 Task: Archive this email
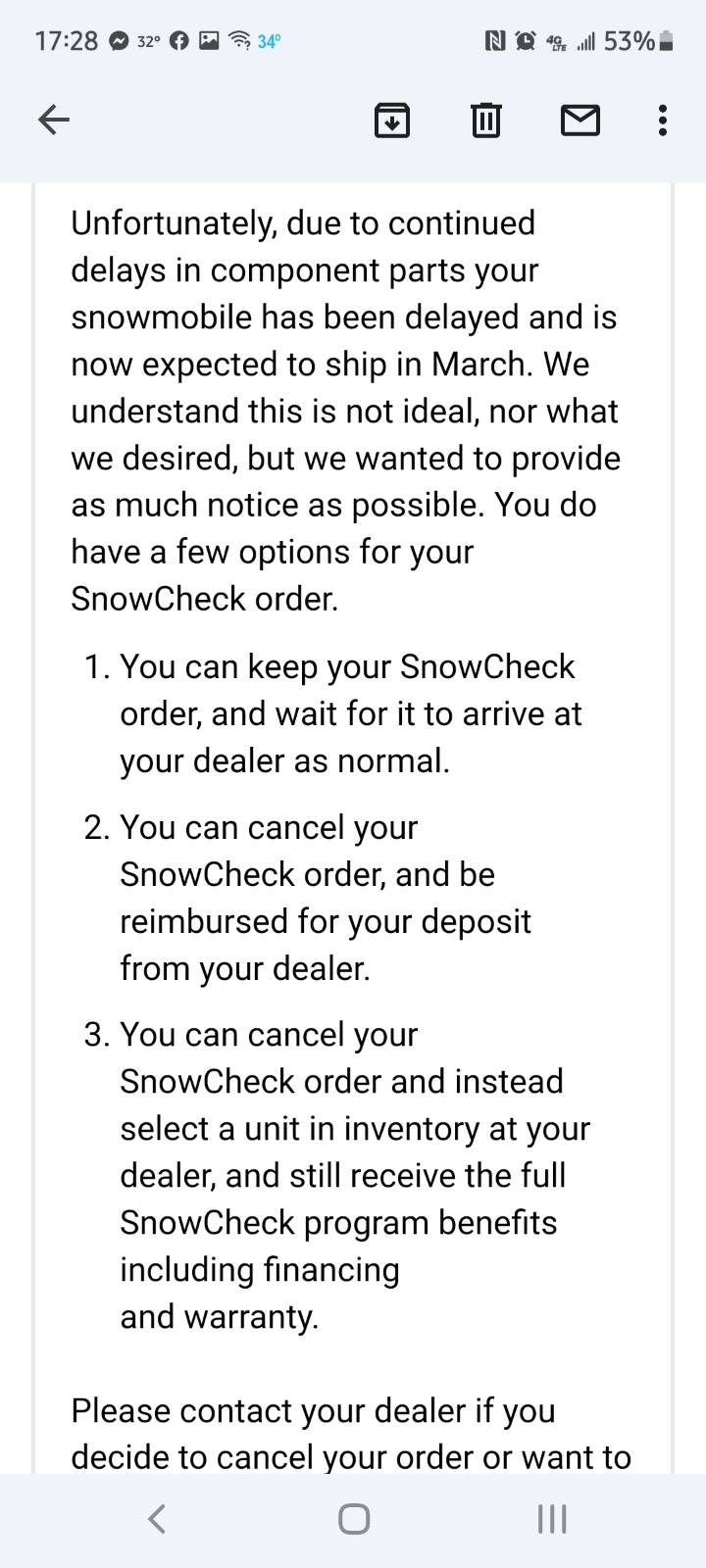[392, 121]
